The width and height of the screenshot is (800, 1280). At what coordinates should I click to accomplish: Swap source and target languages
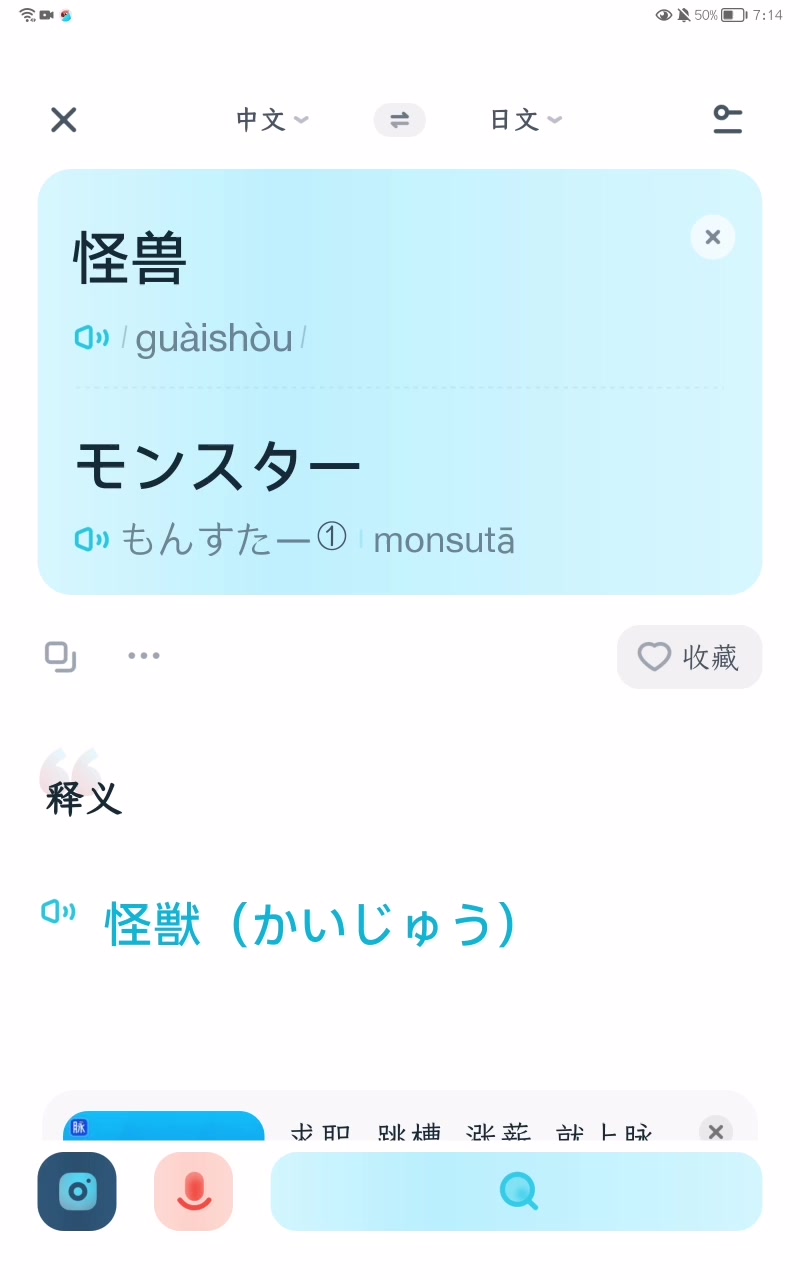coord(400,120)
